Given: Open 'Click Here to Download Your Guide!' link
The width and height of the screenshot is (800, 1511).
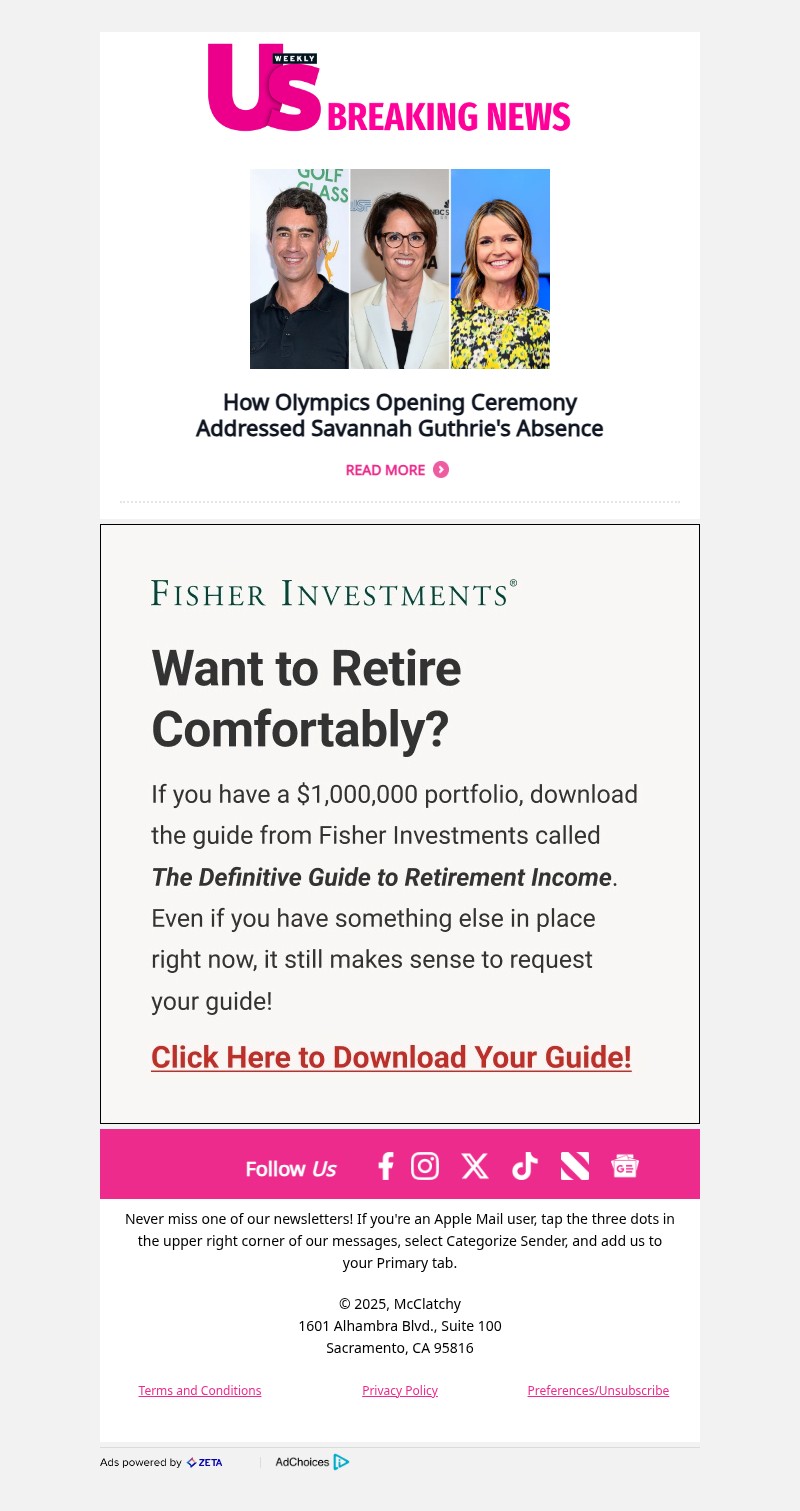Looking at the screenshot, I should click(391, 1057).
